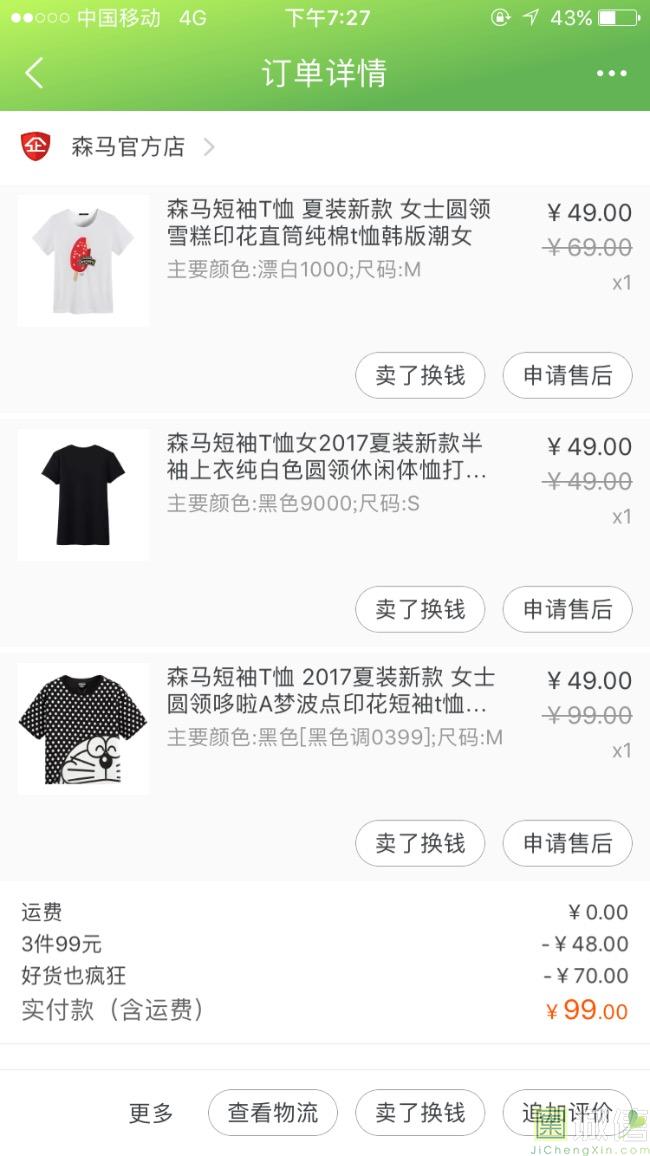Check delivery with 查看物流
Viewport: 650px width, 1156px height.
coord(273,1113)
